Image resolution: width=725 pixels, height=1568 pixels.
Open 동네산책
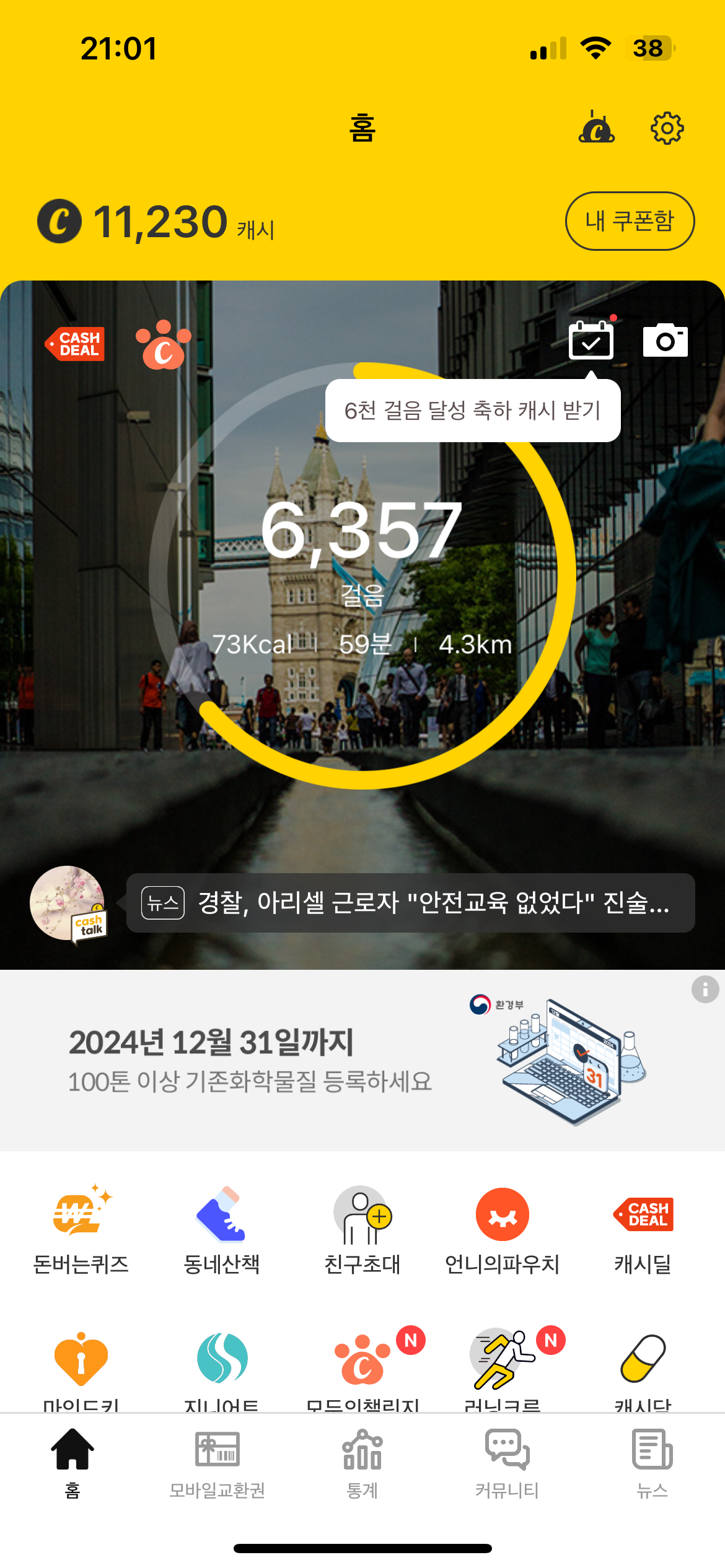pos(222,1230)
